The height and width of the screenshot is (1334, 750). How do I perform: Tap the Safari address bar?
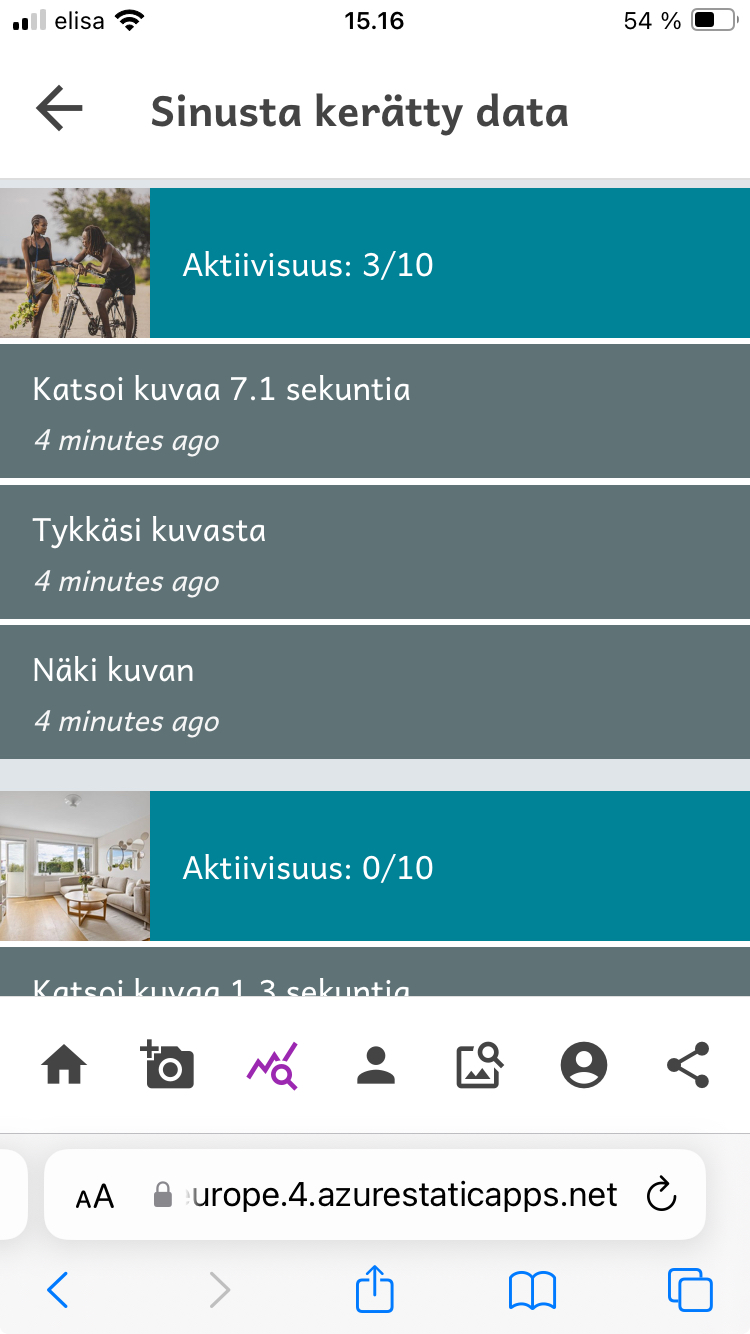pyautogui.click(x=400, y=1195)
